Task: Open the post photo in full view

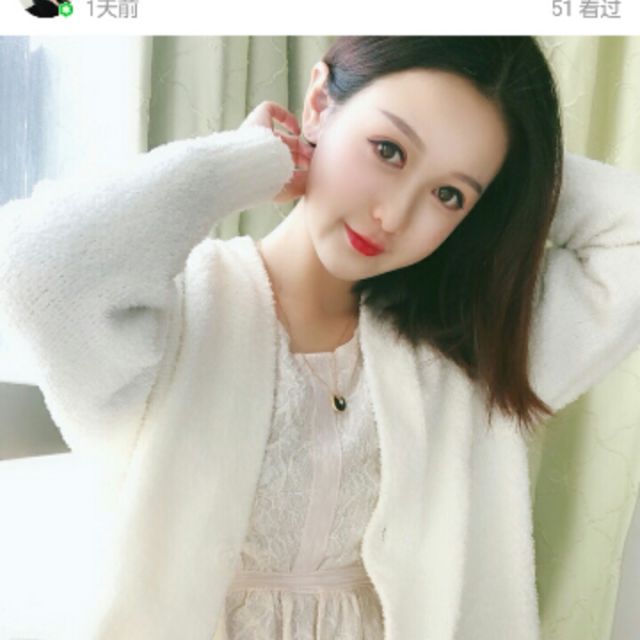Action: 320,340
